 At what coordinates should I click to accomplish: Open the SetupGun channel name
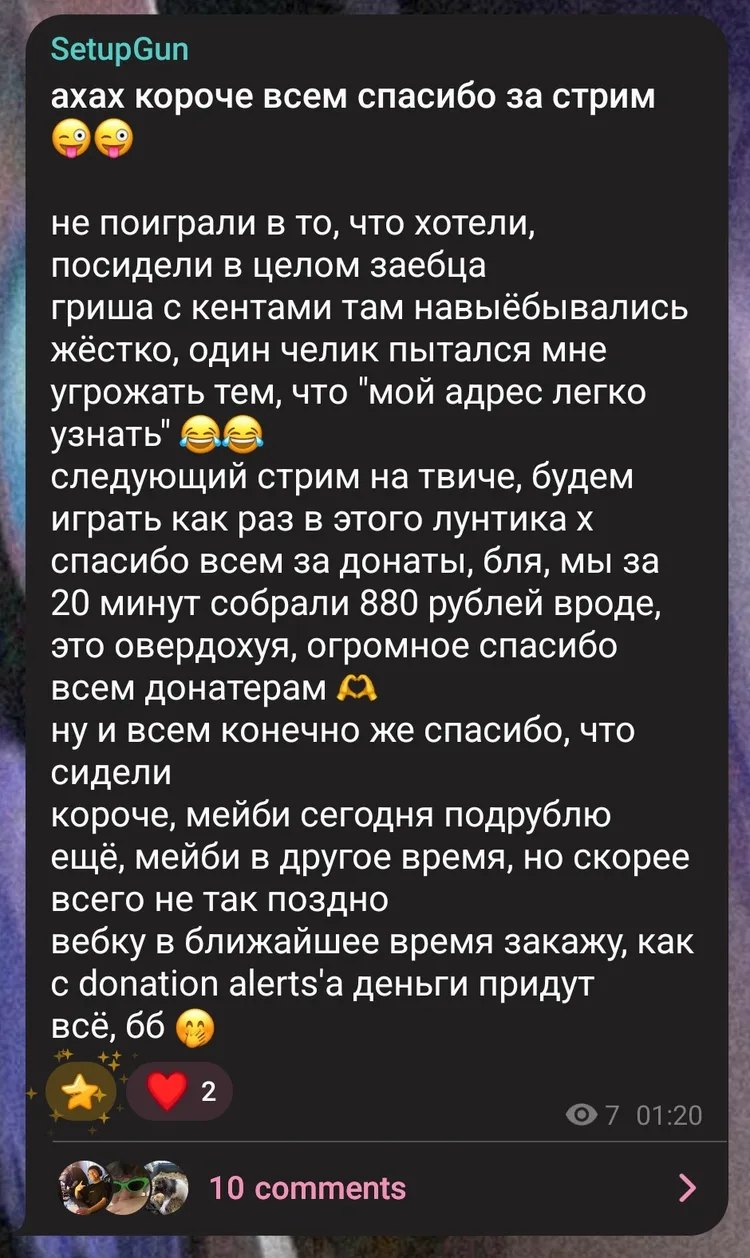(x=119, y=49)
